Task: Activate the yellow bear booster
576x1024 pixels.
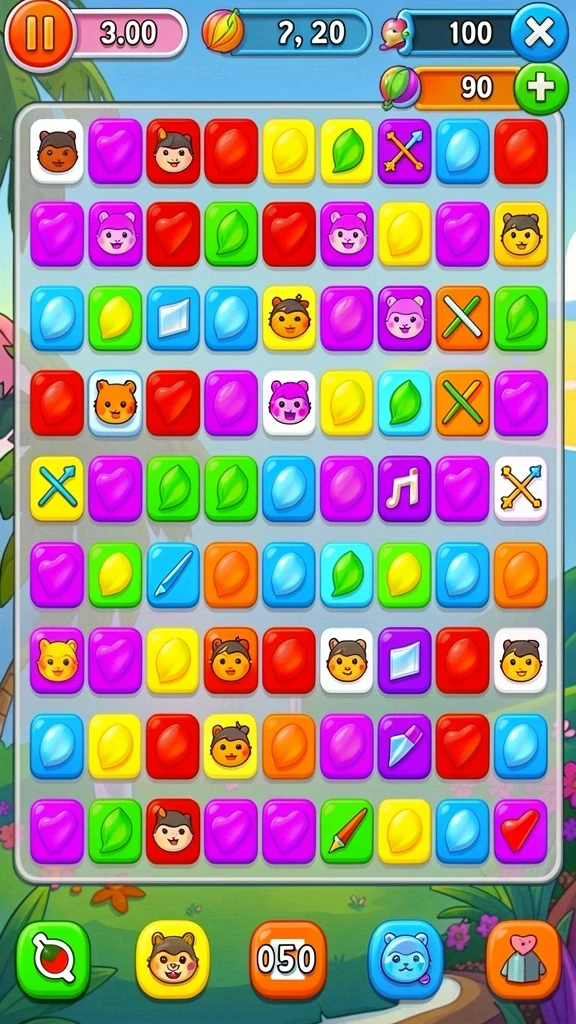Action: 173,959
